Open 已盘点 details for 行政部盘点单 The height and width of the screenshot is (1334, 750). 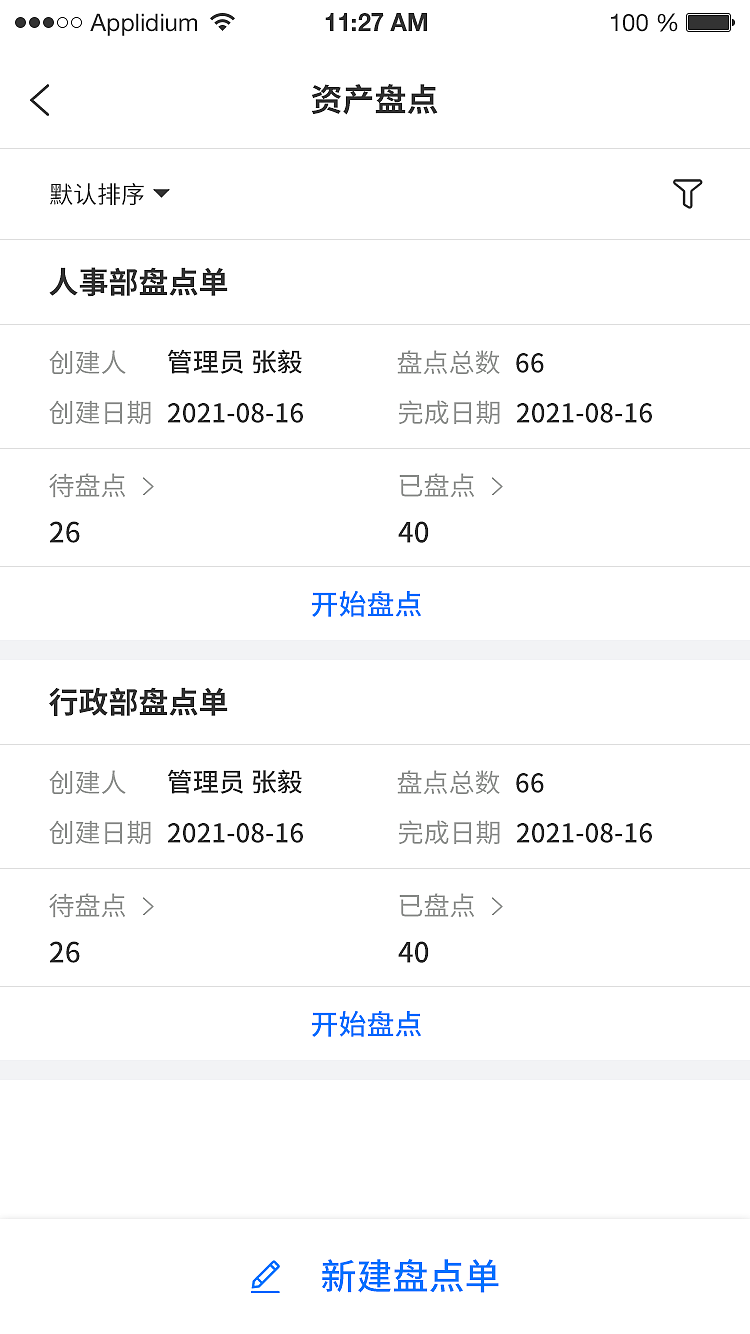[x=450, y=906]
